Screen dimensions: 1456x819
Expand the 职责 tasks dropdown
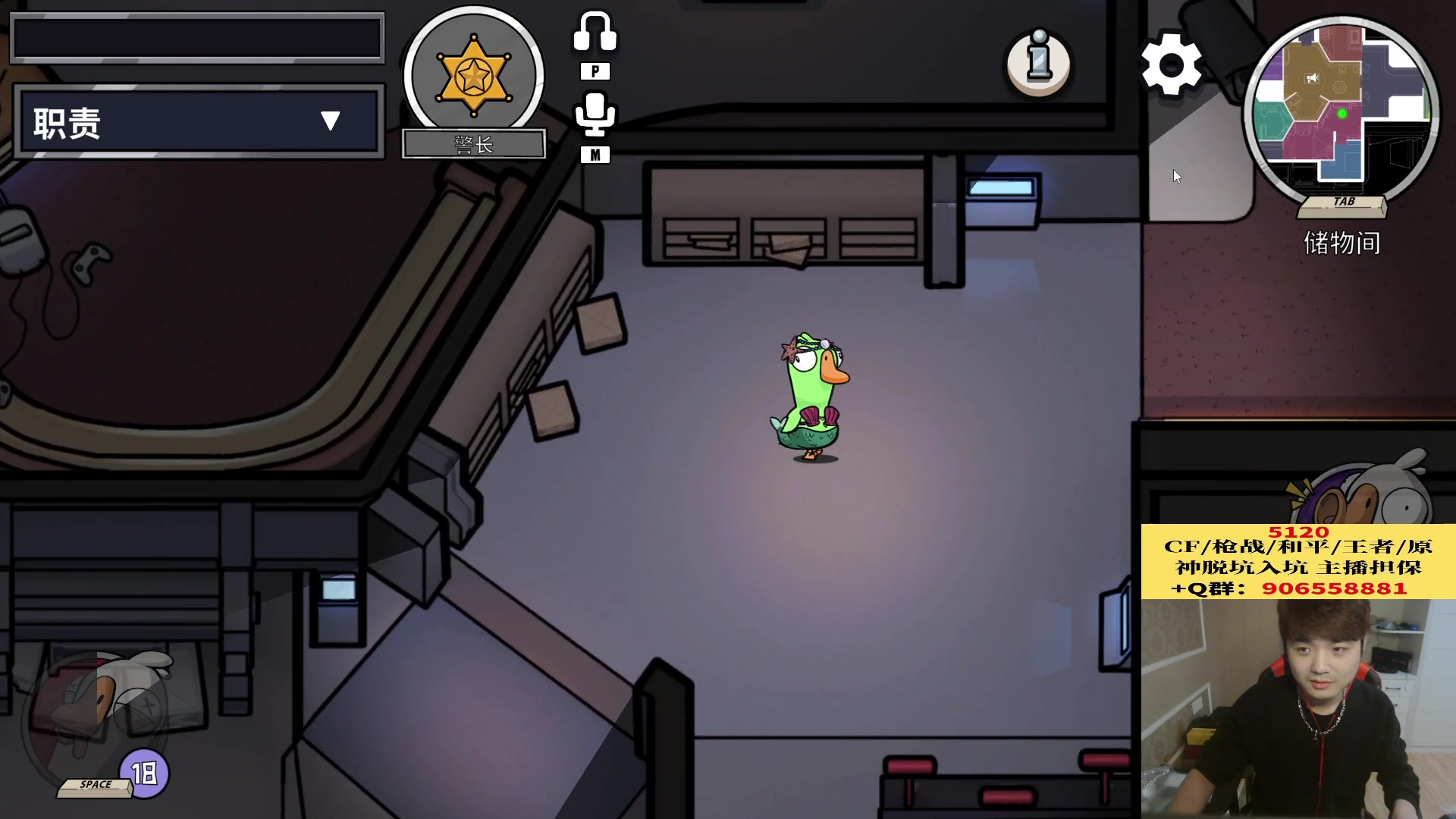click(x=329, y=121)
